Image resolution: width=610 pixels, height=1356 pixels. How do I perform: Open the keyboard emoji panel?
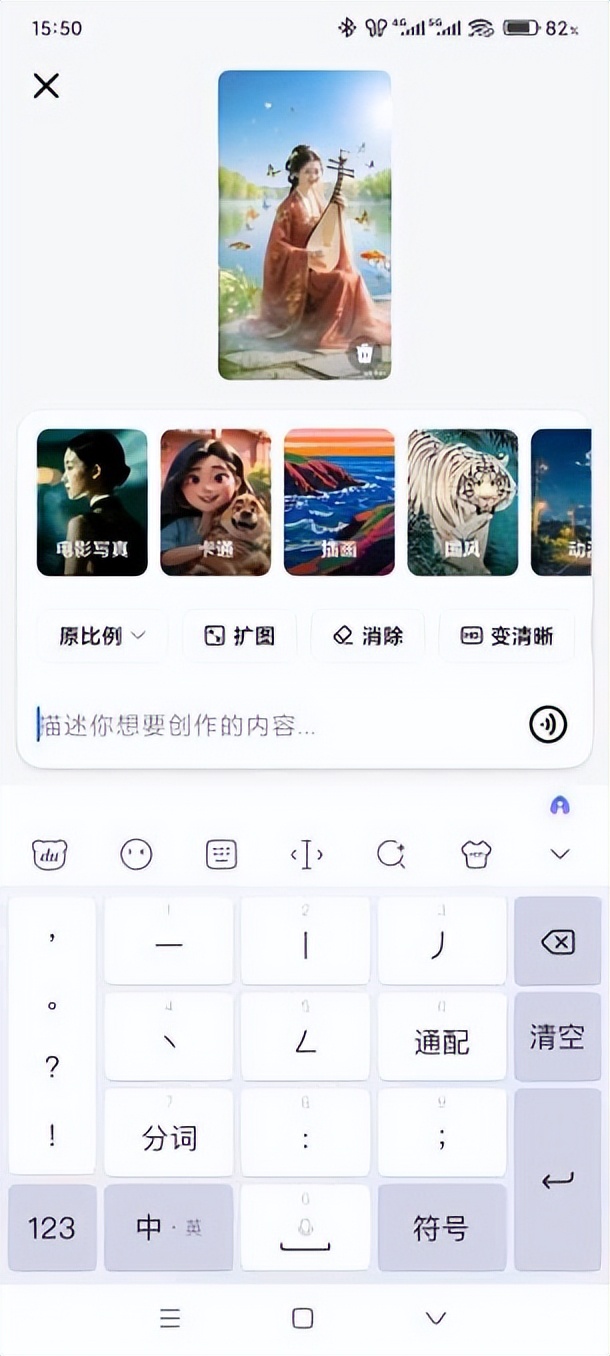tap(136, 854)
